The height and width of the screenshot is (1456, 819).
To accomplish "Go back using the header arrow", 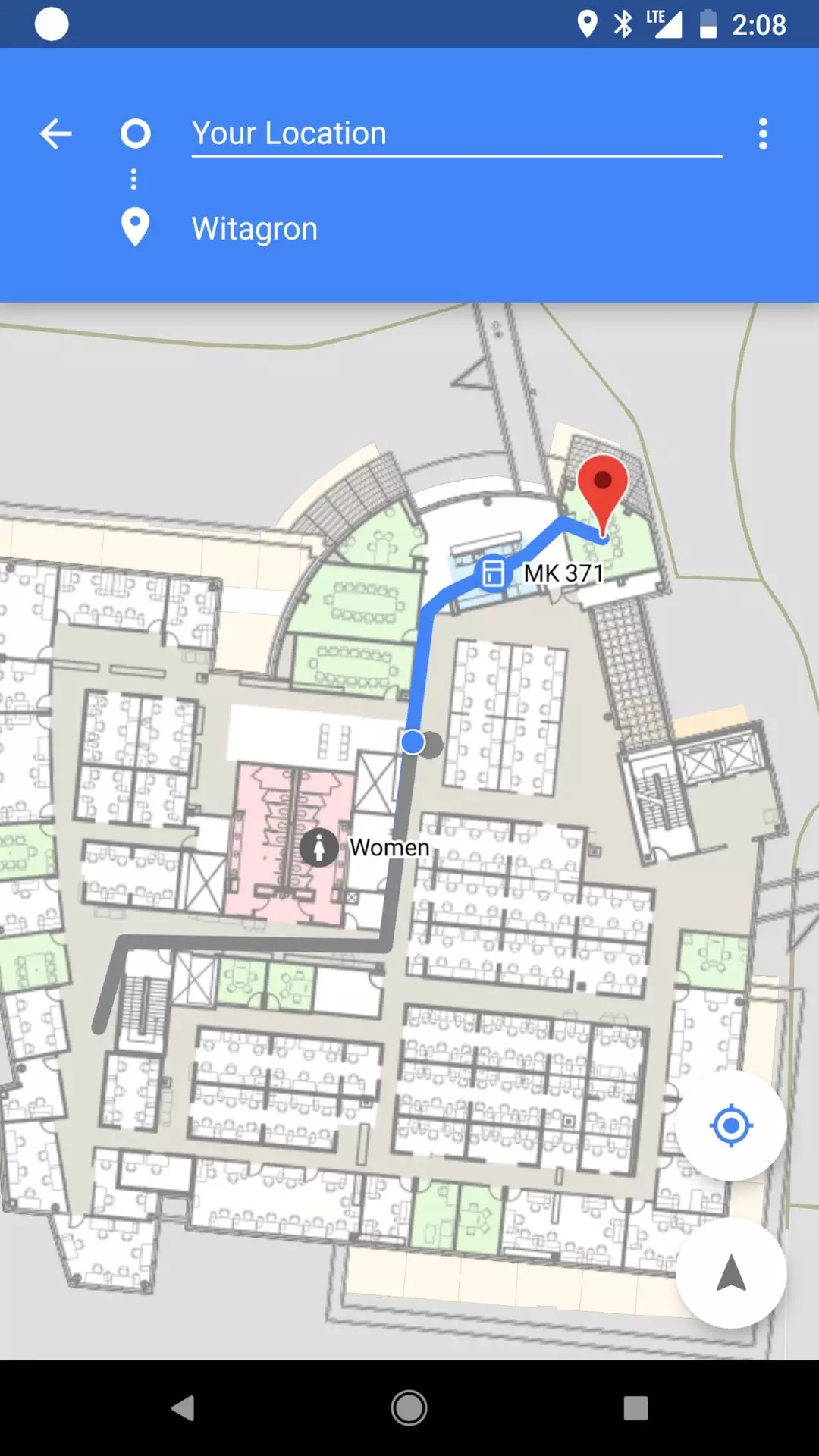I will pos(56,134).
